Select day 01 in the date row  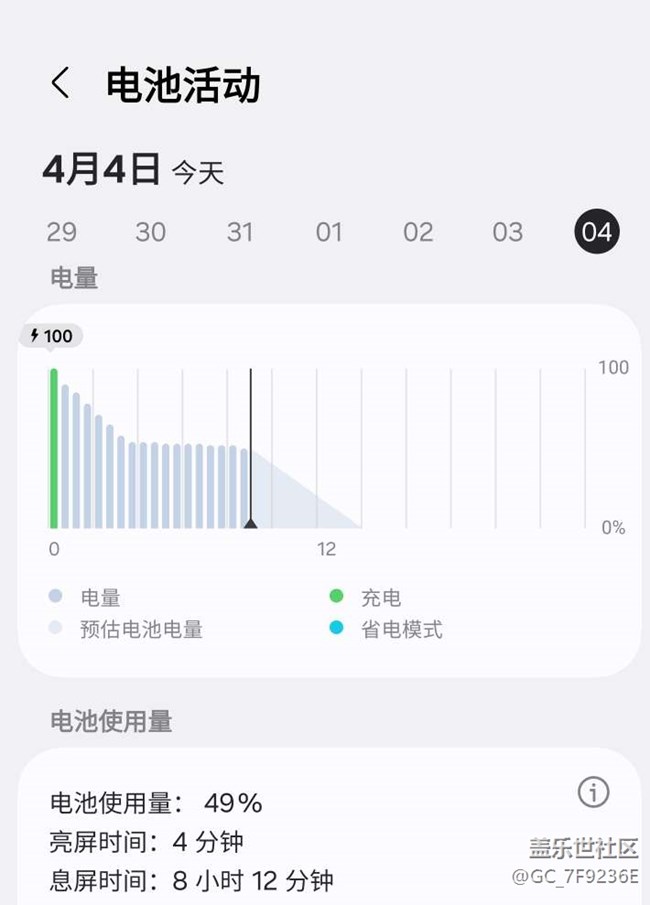329,232
